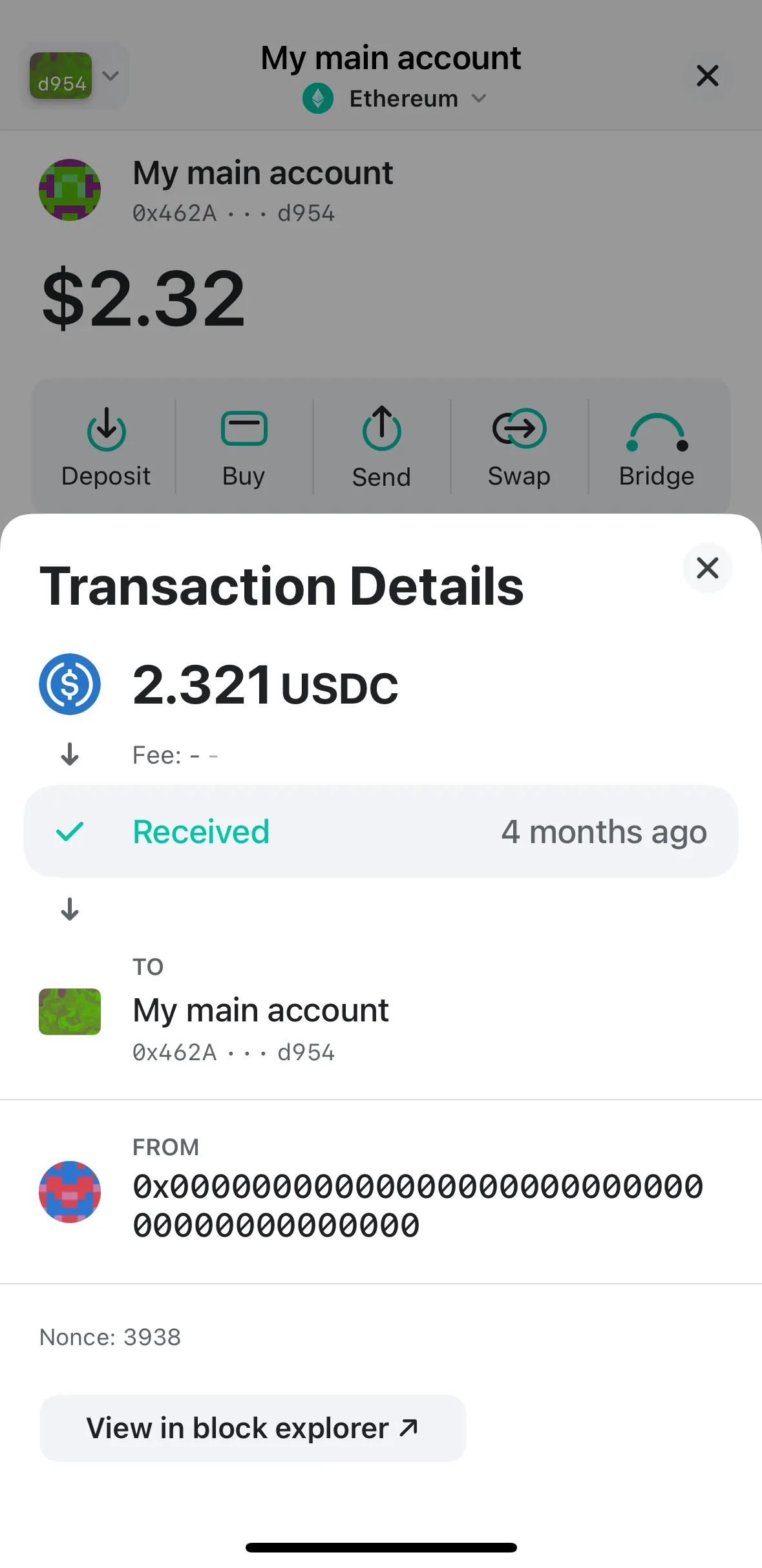Open the account switcher dropdown labeled d954

click(74, 76)
